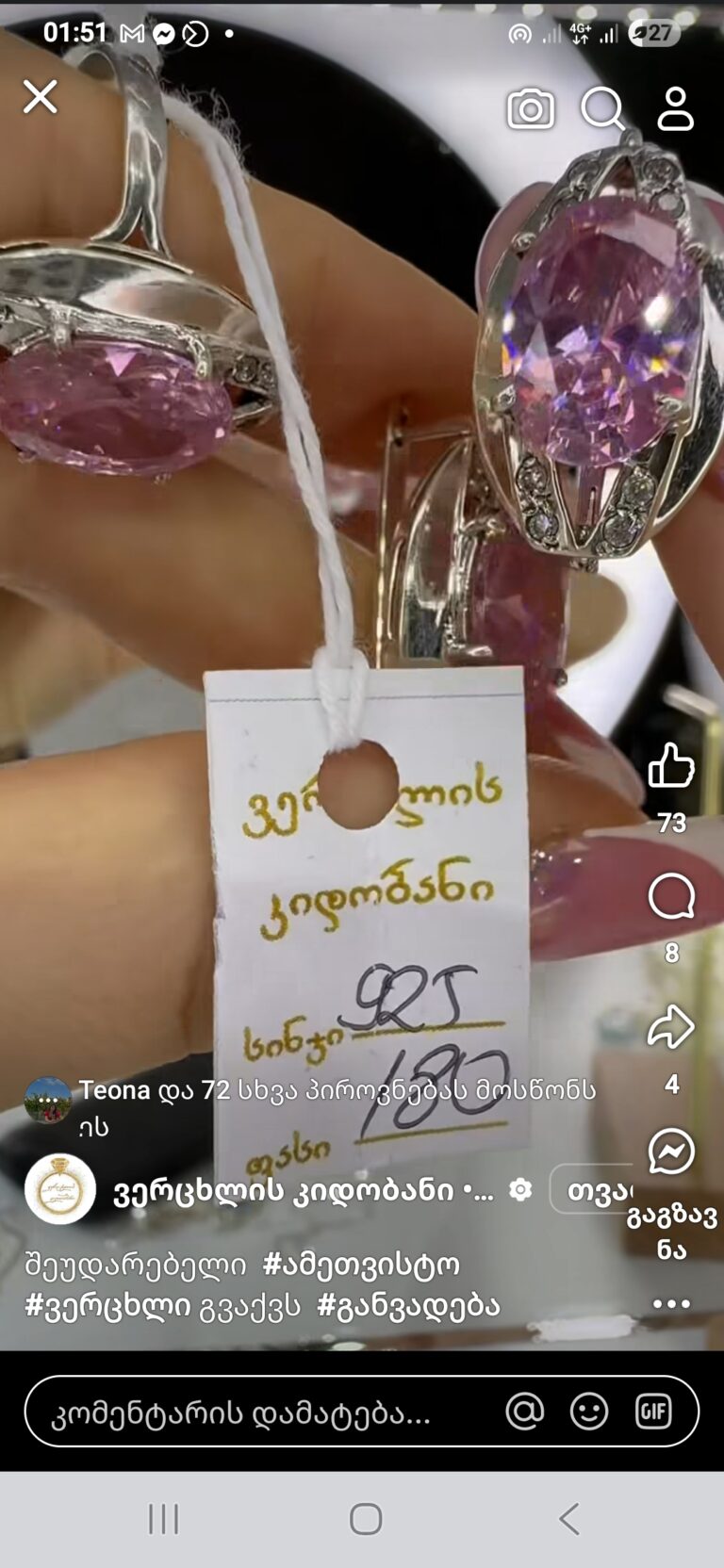Viewport: 724px width, 1568px height.
Task: Tap the follow button beside the page name
Action: click(x=594, y=1189)
